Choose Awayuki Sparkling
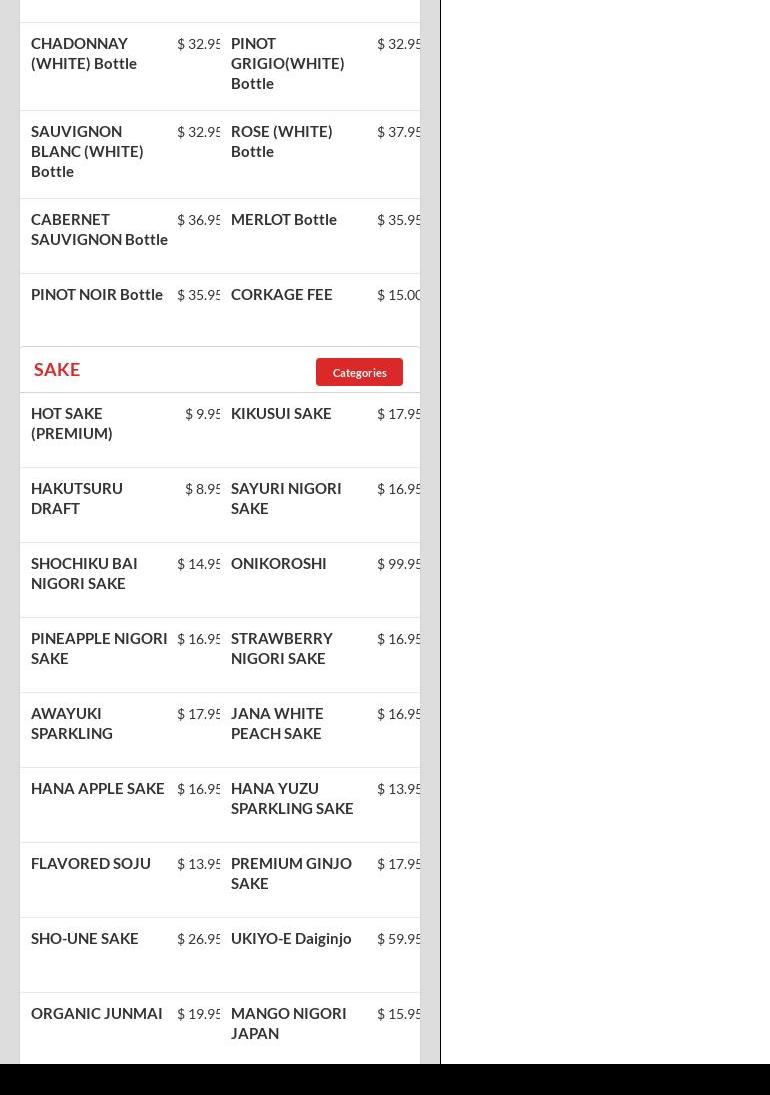Screen dimensions: 770x1095 72,723
